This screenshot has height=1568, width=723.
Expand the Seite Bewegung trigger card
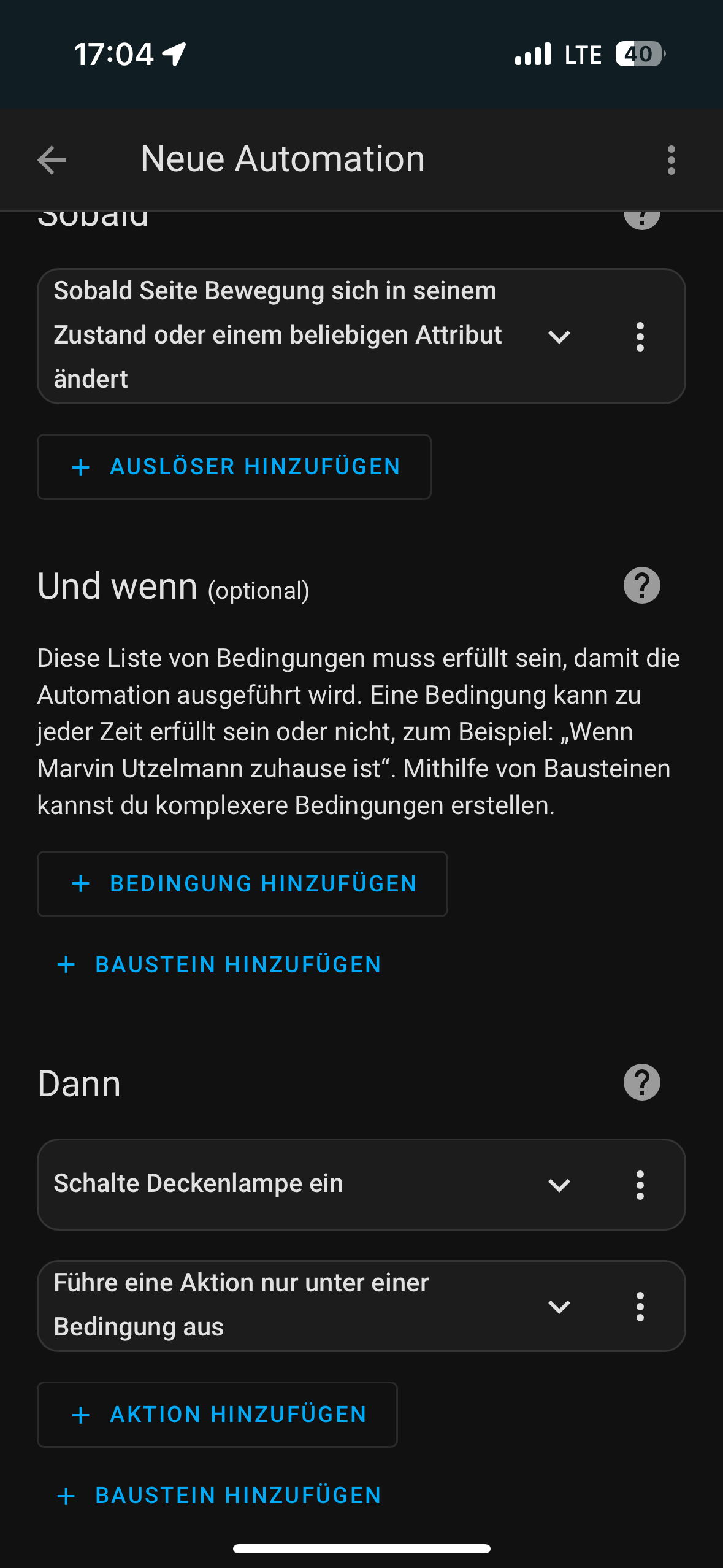tap(559, 337)
